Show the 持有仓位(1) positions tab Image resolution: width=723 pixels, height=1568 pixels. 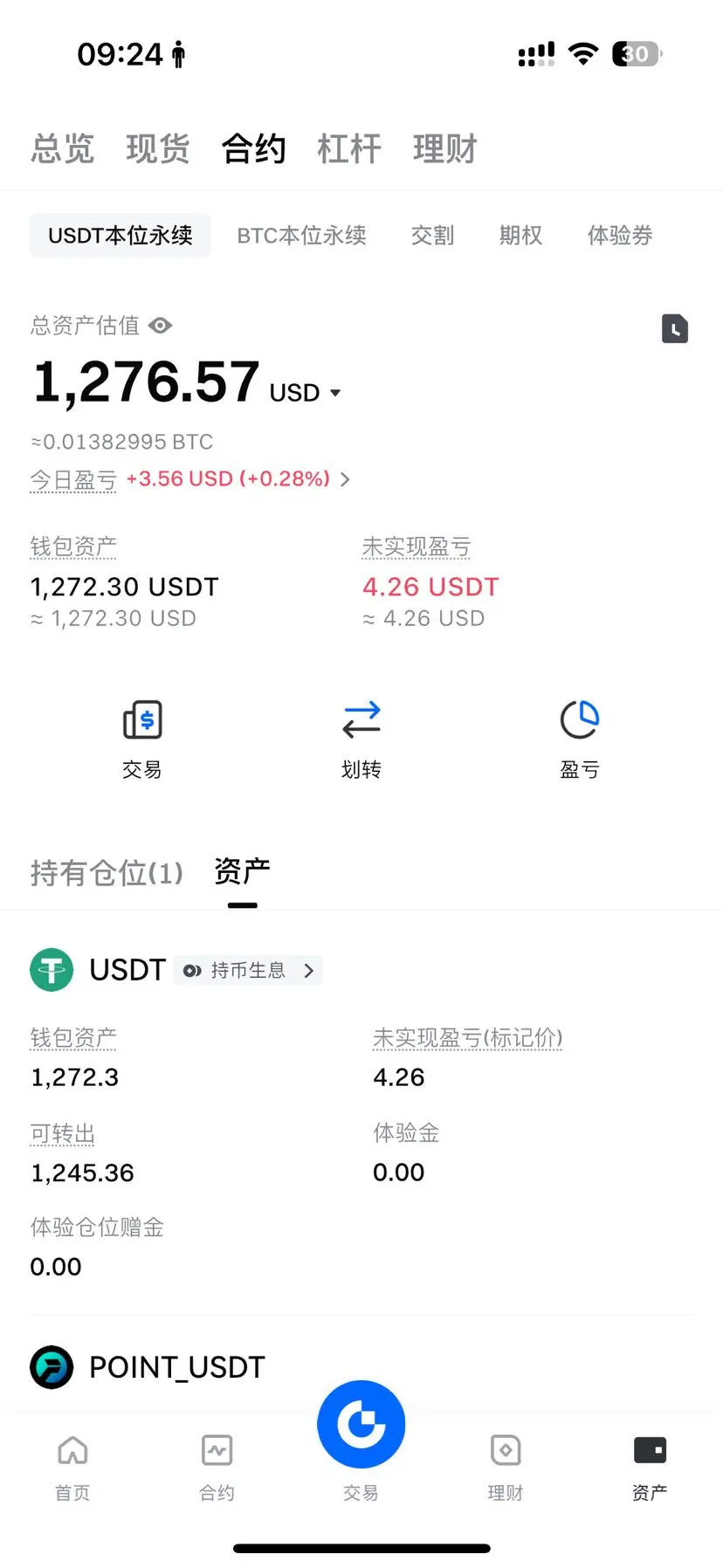coord(107,872)
